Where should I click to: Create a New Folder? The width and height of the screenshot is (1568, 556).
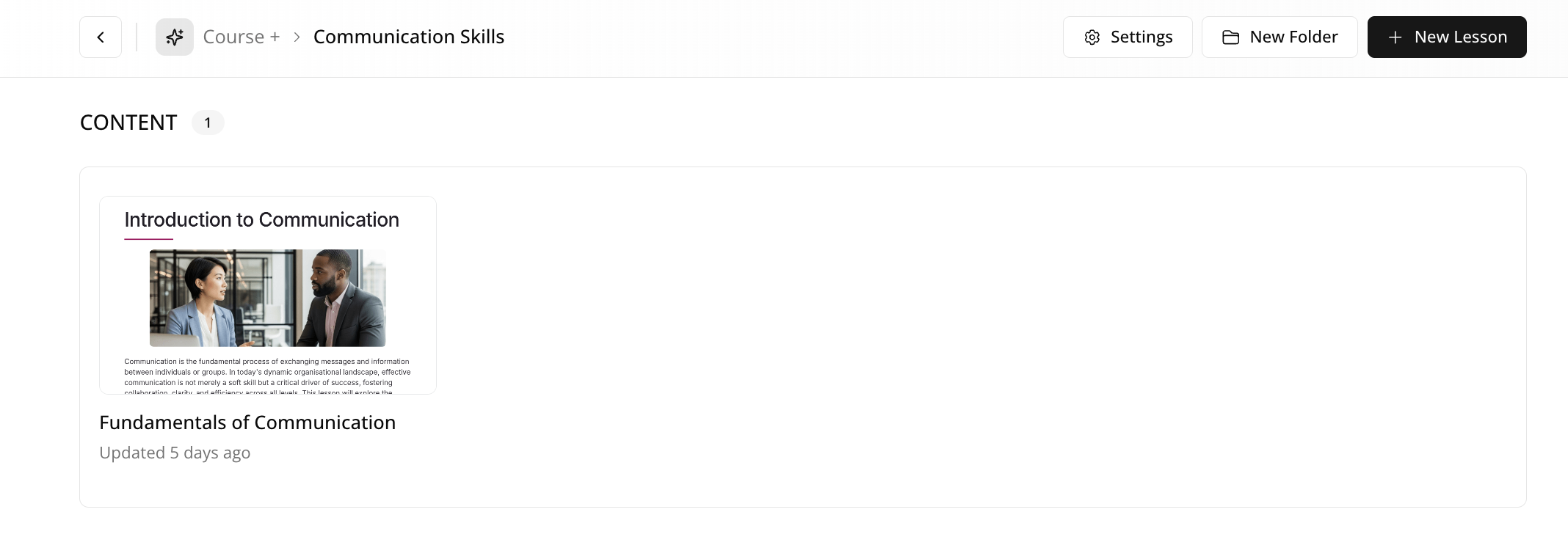pyautogui.click(x=1280, y=37)
